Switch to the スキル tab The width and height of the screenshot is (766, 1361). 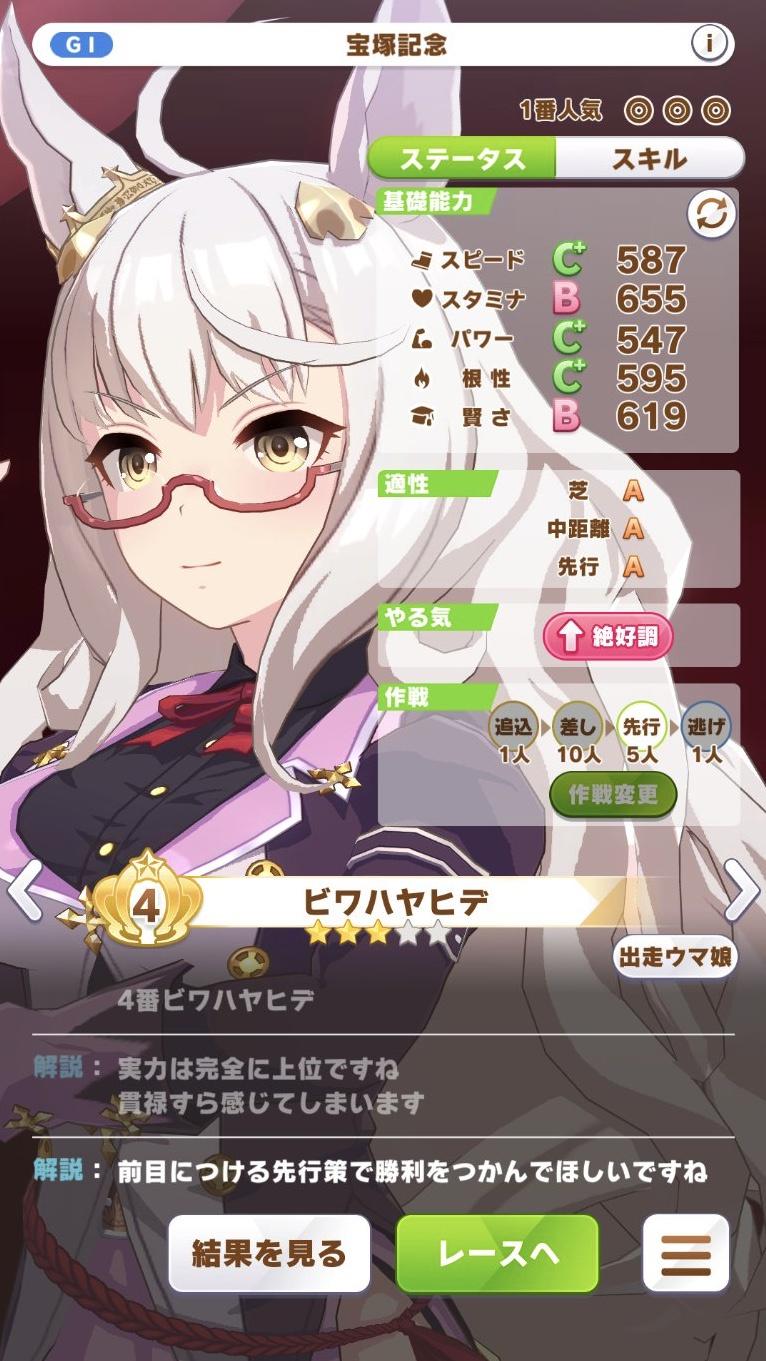tap(649, 159)
